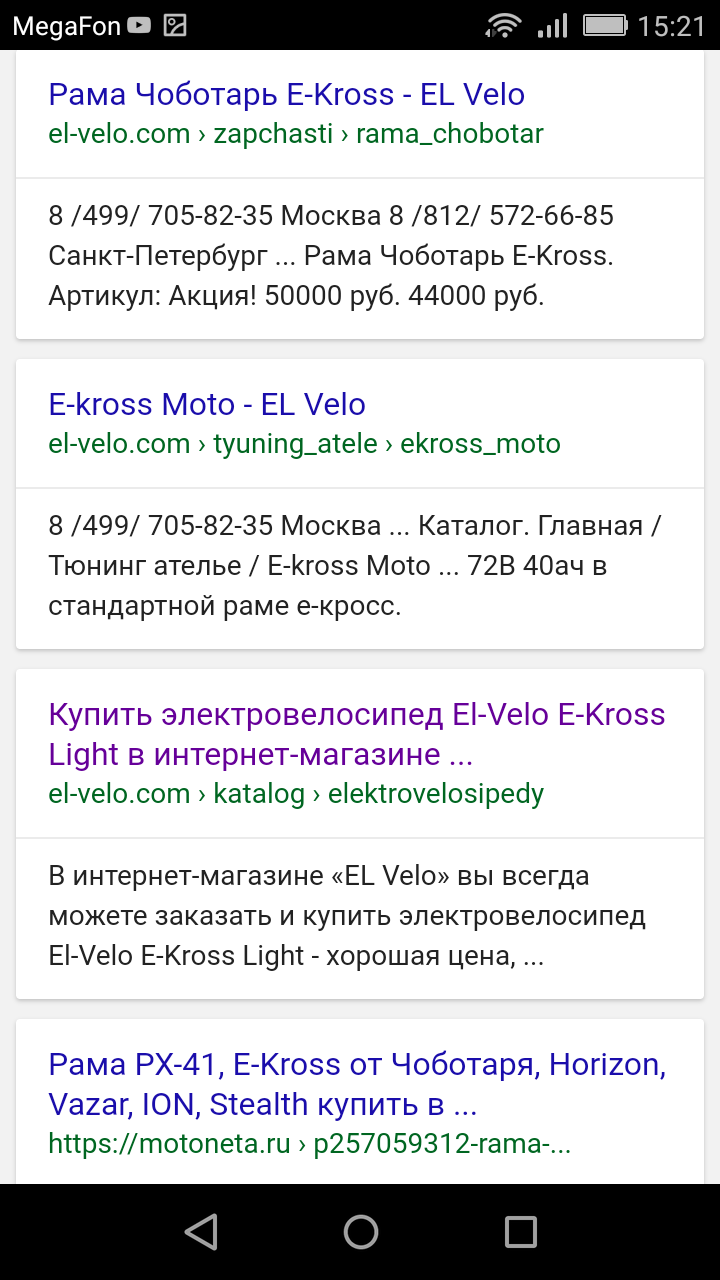720x1280 pixels.
Task: Open the Рама Чоботарь E-Kross result
Action: point(286,95)
